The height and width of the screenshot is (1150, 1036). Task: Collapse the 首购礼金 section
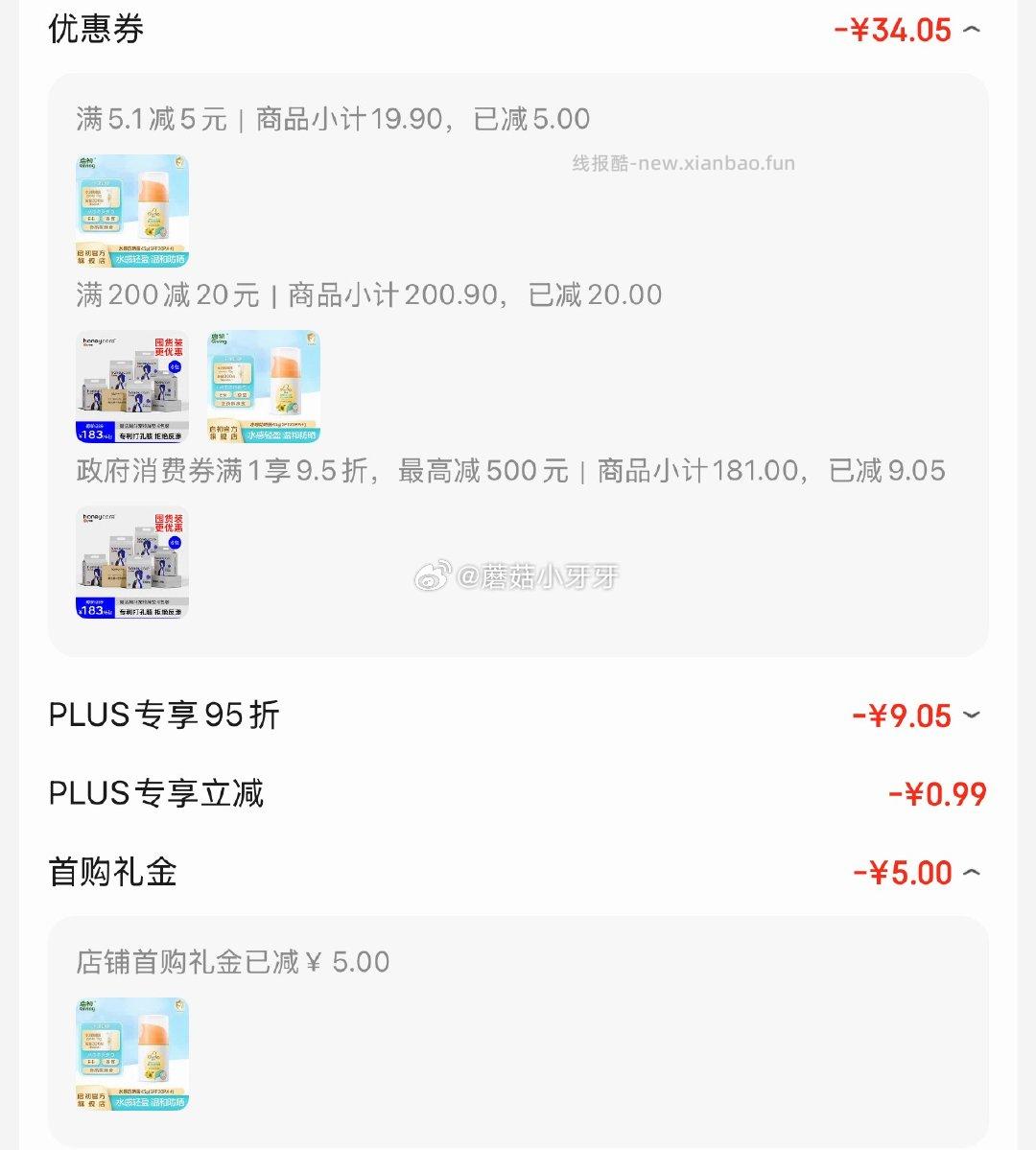pos(972,872)
